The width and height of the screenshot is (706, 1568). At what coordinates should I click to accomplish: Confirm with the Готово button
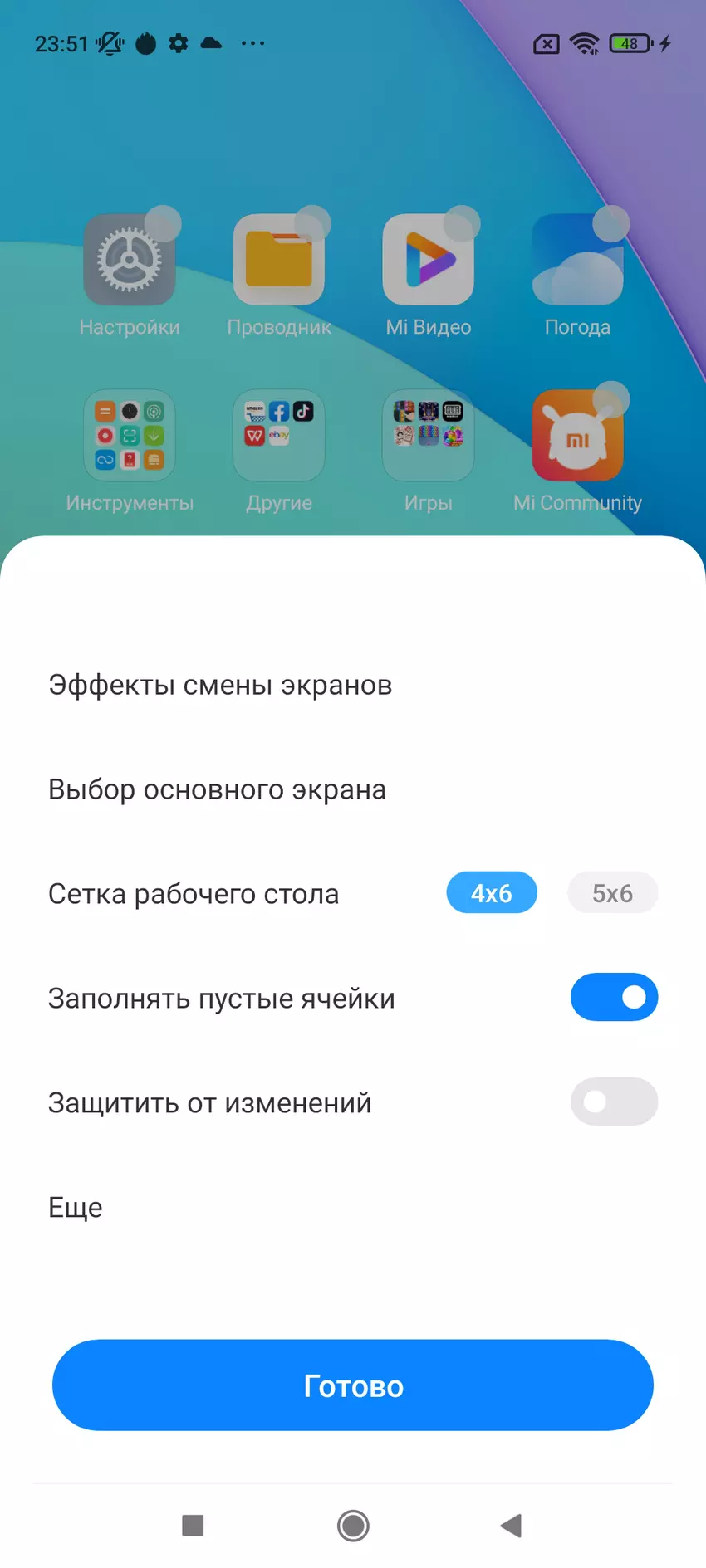353,1385
